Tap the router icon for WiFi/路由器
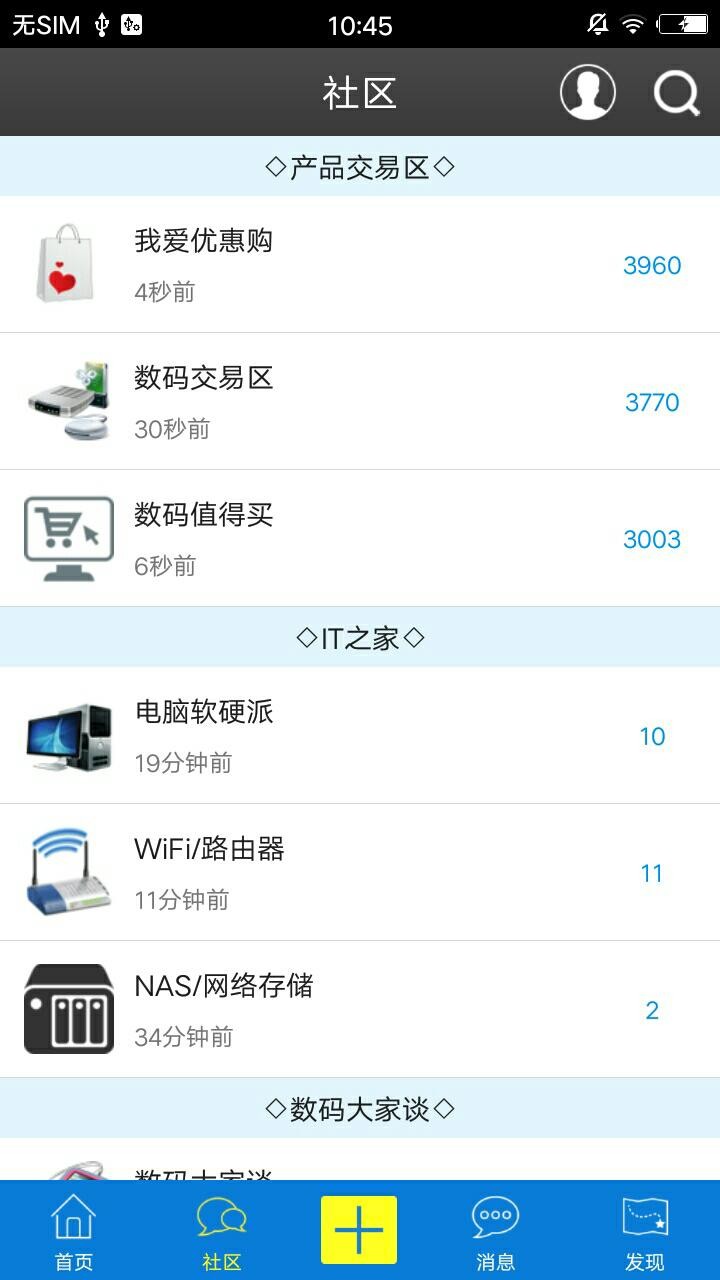The height and width of the screenshot is (1280, 720). click(x=66, y=873)
